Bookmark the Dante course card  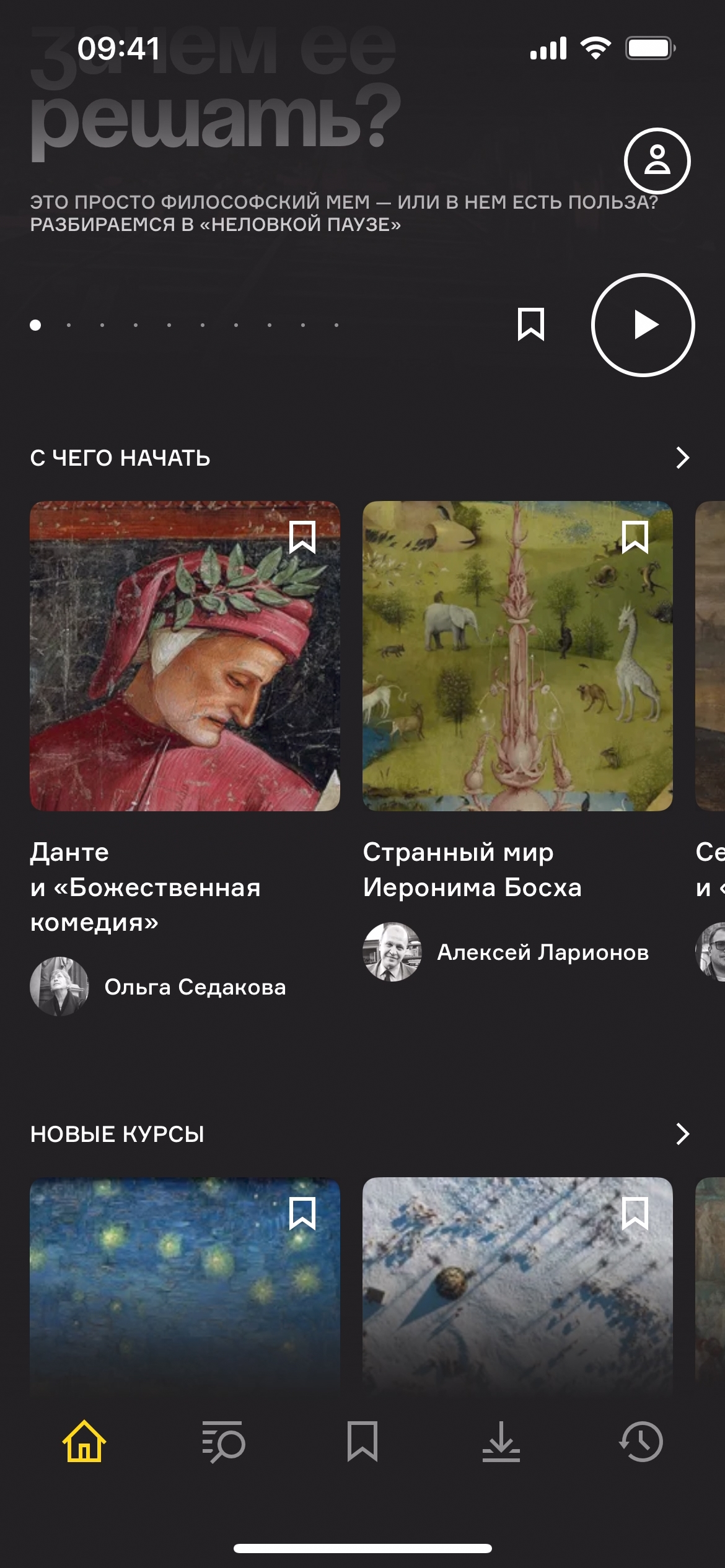[x=302, y=537]
